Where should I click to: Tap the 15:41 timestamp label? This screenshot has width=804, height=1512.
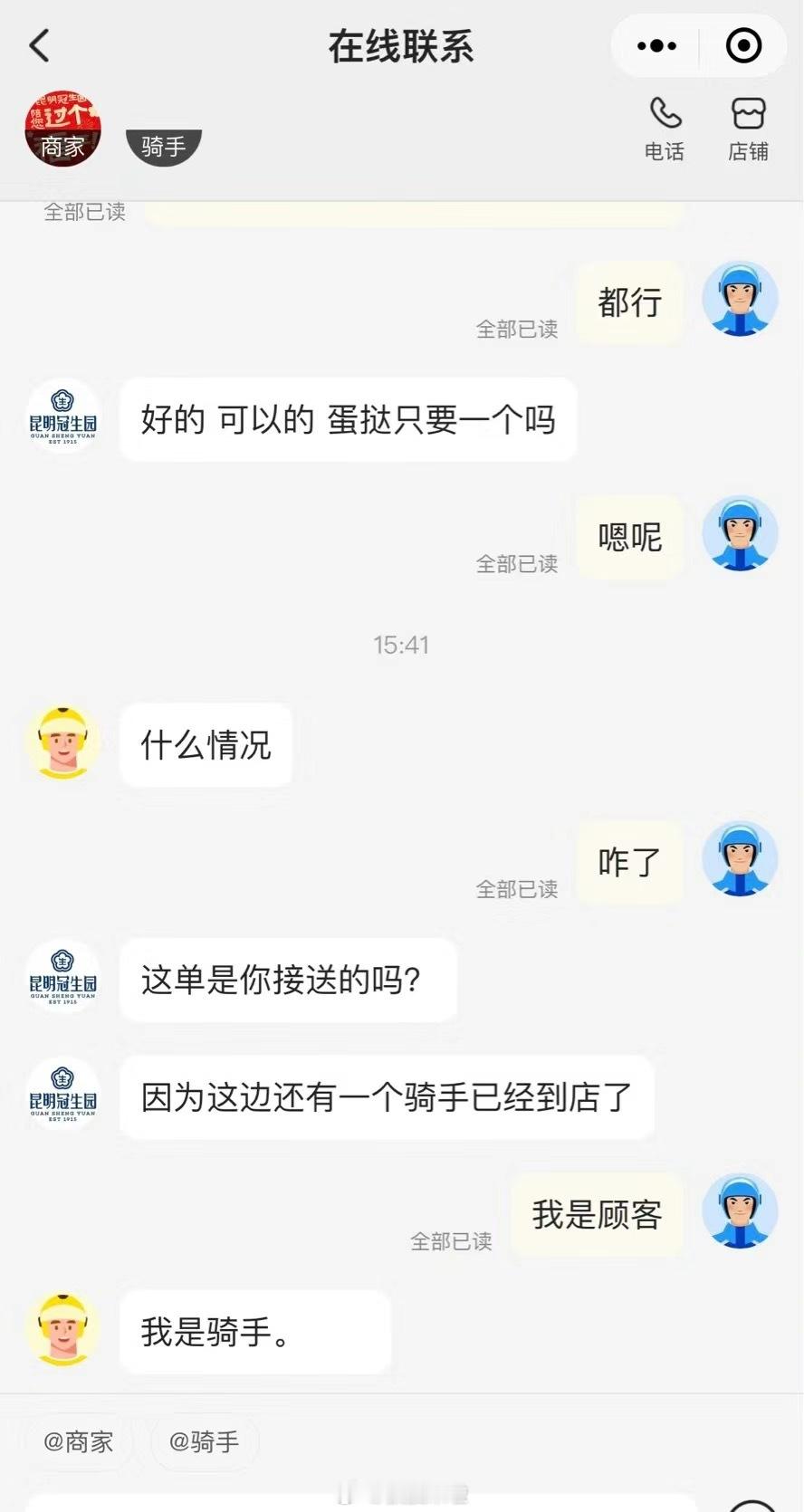click(401, 645)
